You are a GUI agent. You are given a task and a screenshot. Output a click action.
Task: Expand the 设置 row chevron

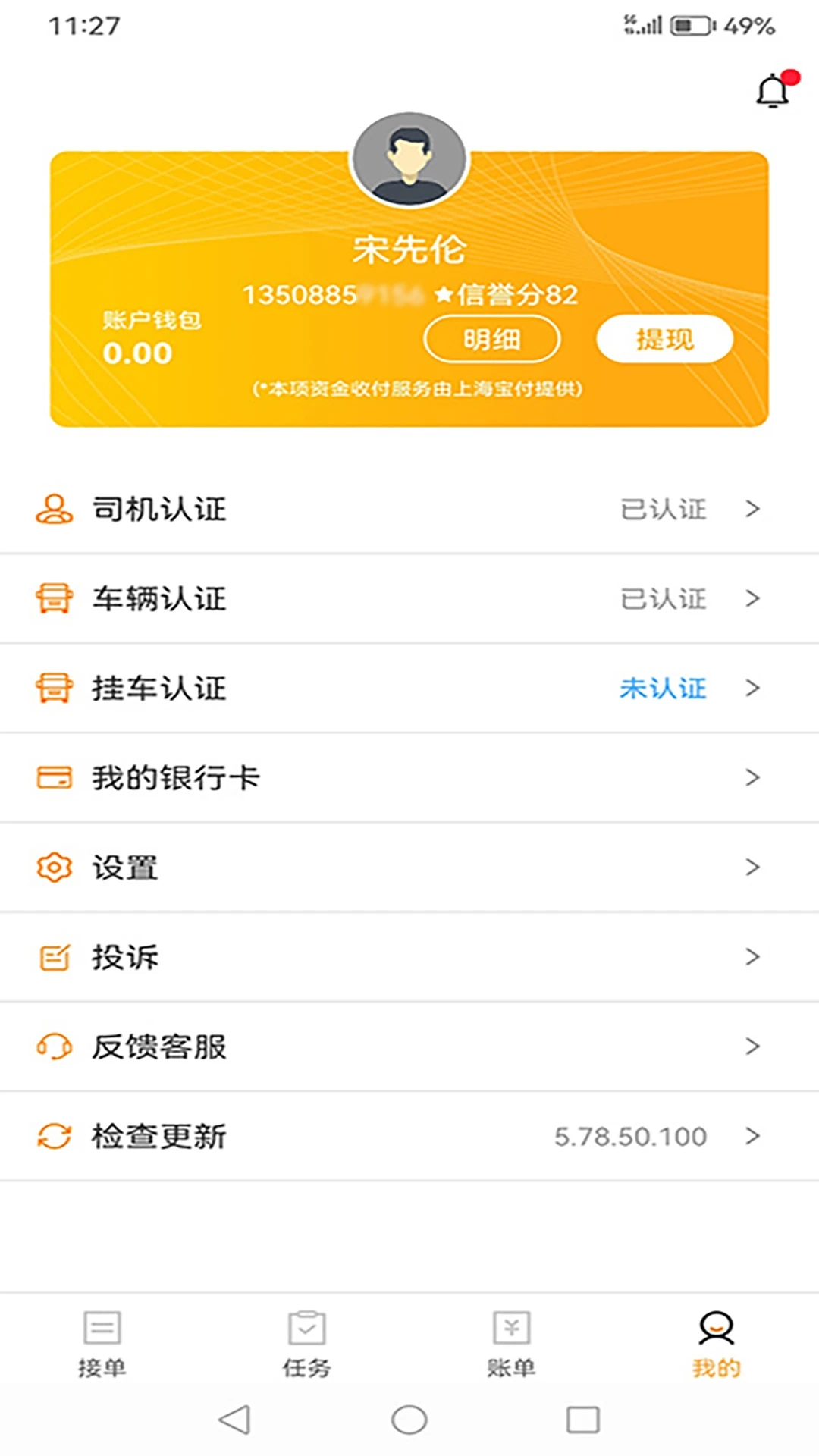(752, 867)
